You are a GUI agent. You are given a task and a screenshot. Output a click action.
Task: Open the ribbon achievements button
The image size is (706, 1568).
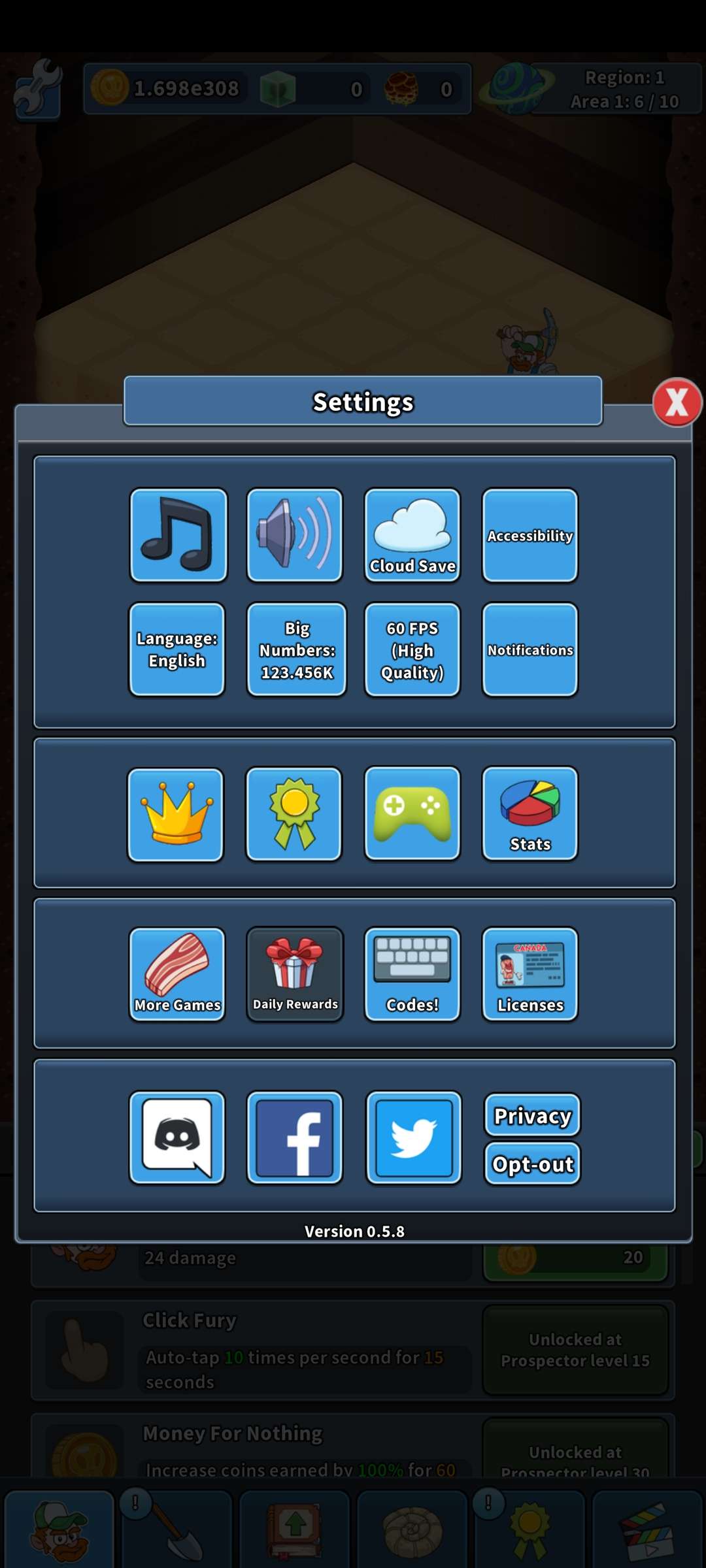[x=294, y=815]
